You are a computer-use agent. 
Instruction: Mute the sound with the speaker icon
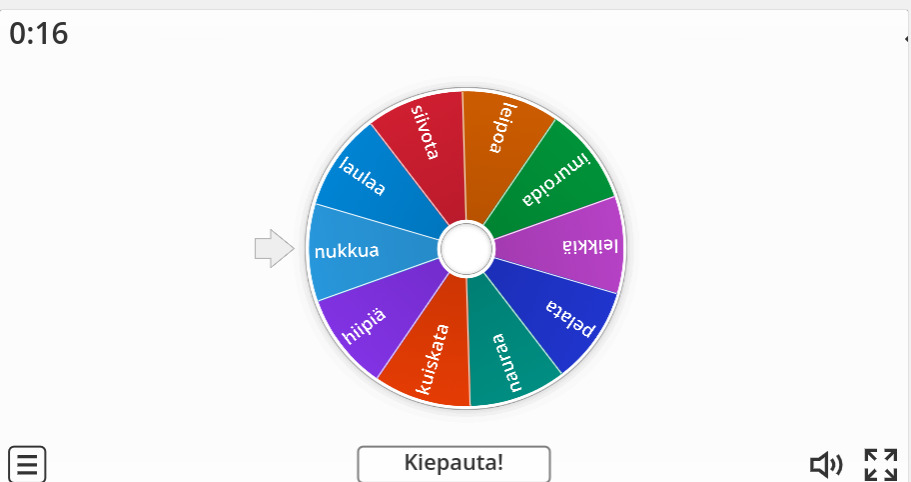825,464
